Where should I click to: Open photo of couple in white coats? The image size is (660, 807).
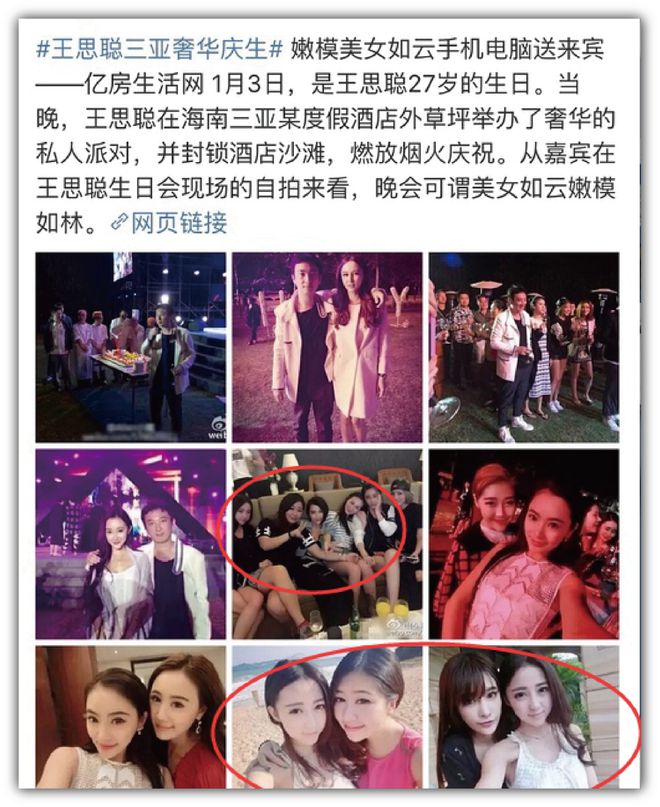[x=326, y=346]
